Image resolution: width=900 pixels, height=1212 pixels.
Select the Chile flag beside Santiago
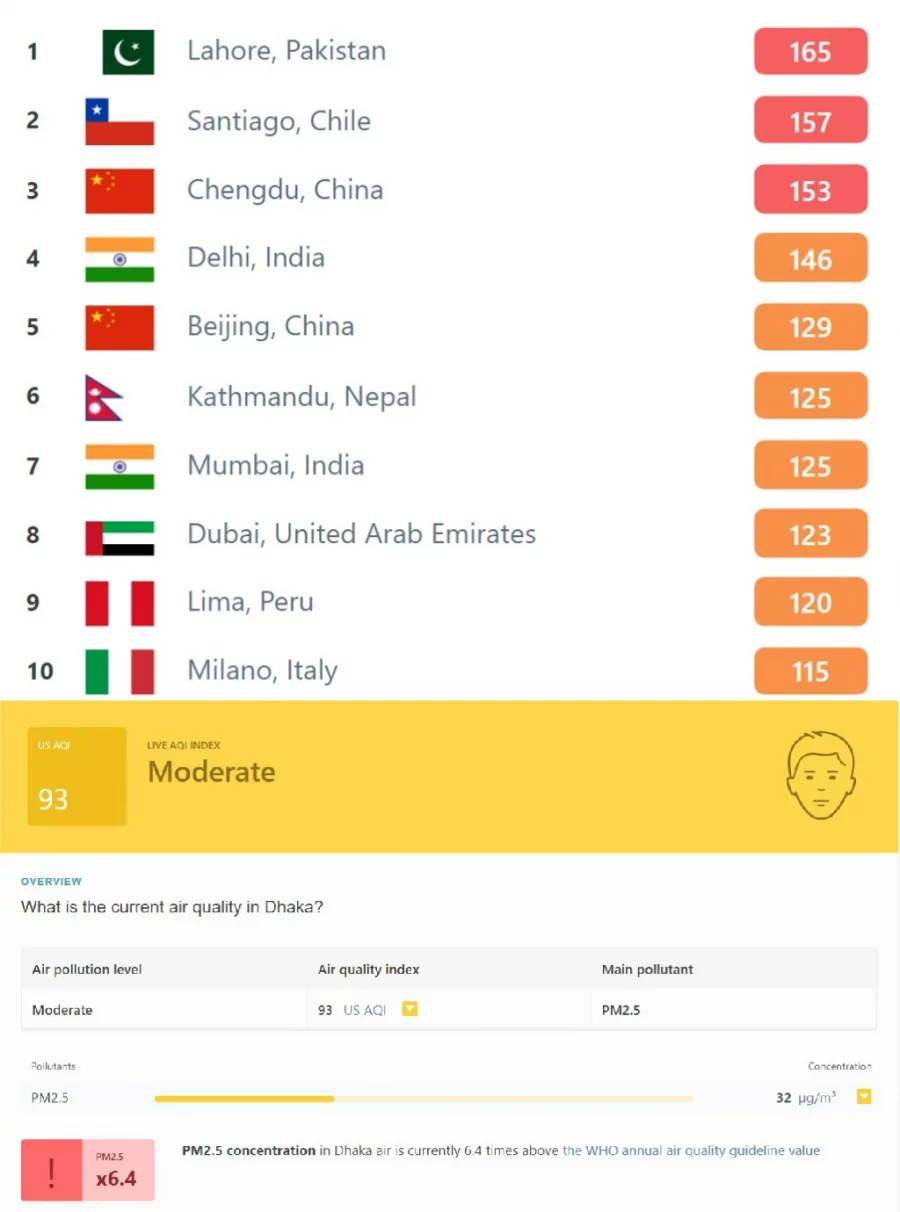(x=119, y=120)
